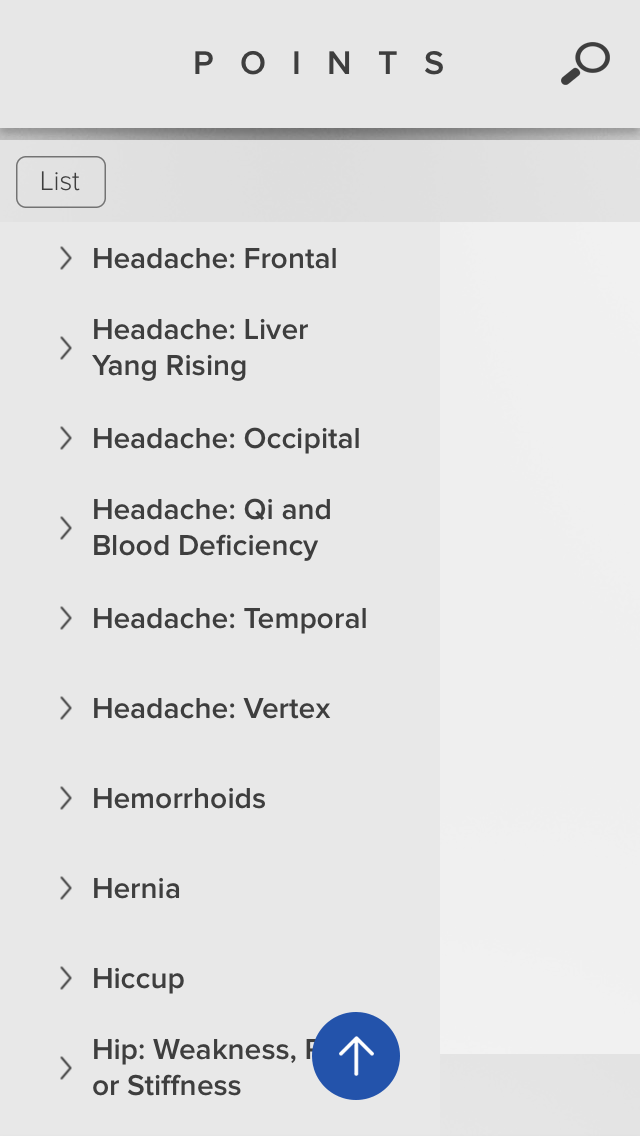Viewport: 640px width, 1136px height.
Task: Open the search magnifier icon
Action: pos(586,64)
